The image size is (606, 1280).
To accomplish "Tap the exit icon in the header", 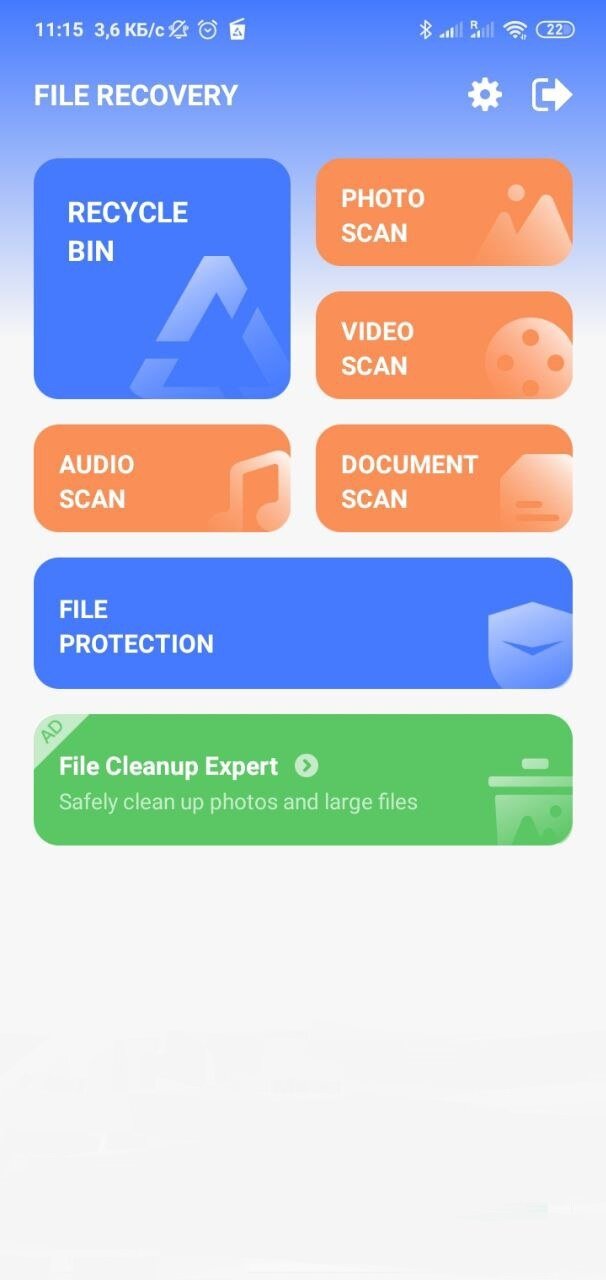I will [x=552, y=95].
